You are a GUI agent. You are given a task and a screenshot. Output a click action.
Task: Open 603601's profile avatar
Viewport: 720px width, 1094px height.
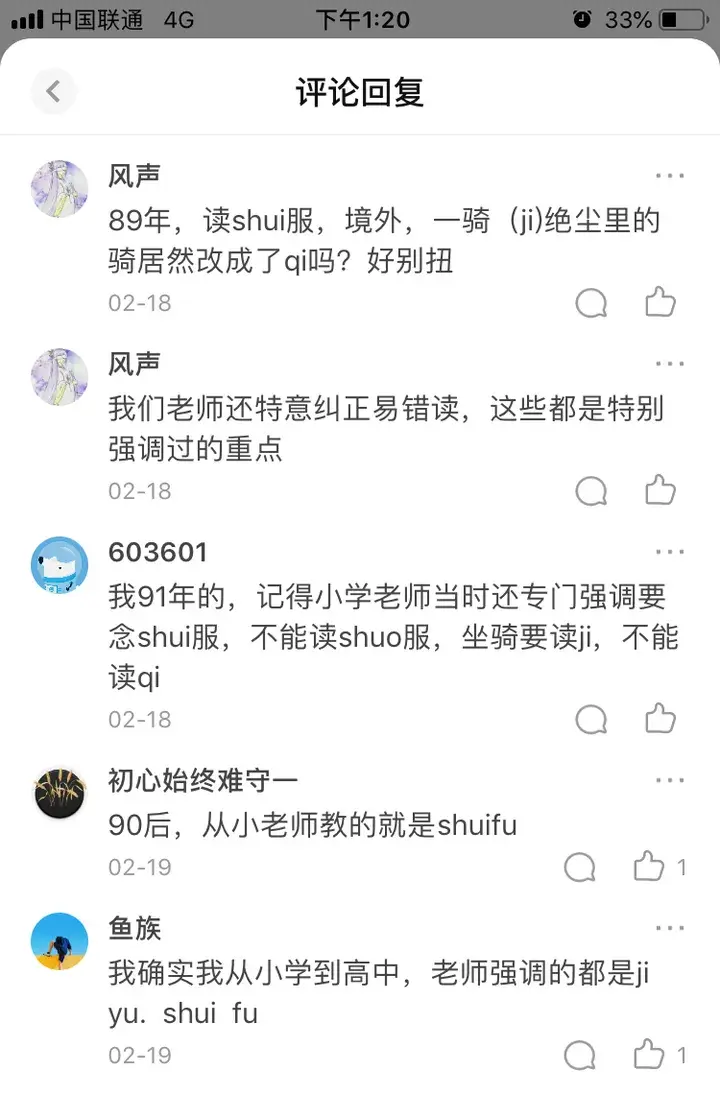[59, 565]
